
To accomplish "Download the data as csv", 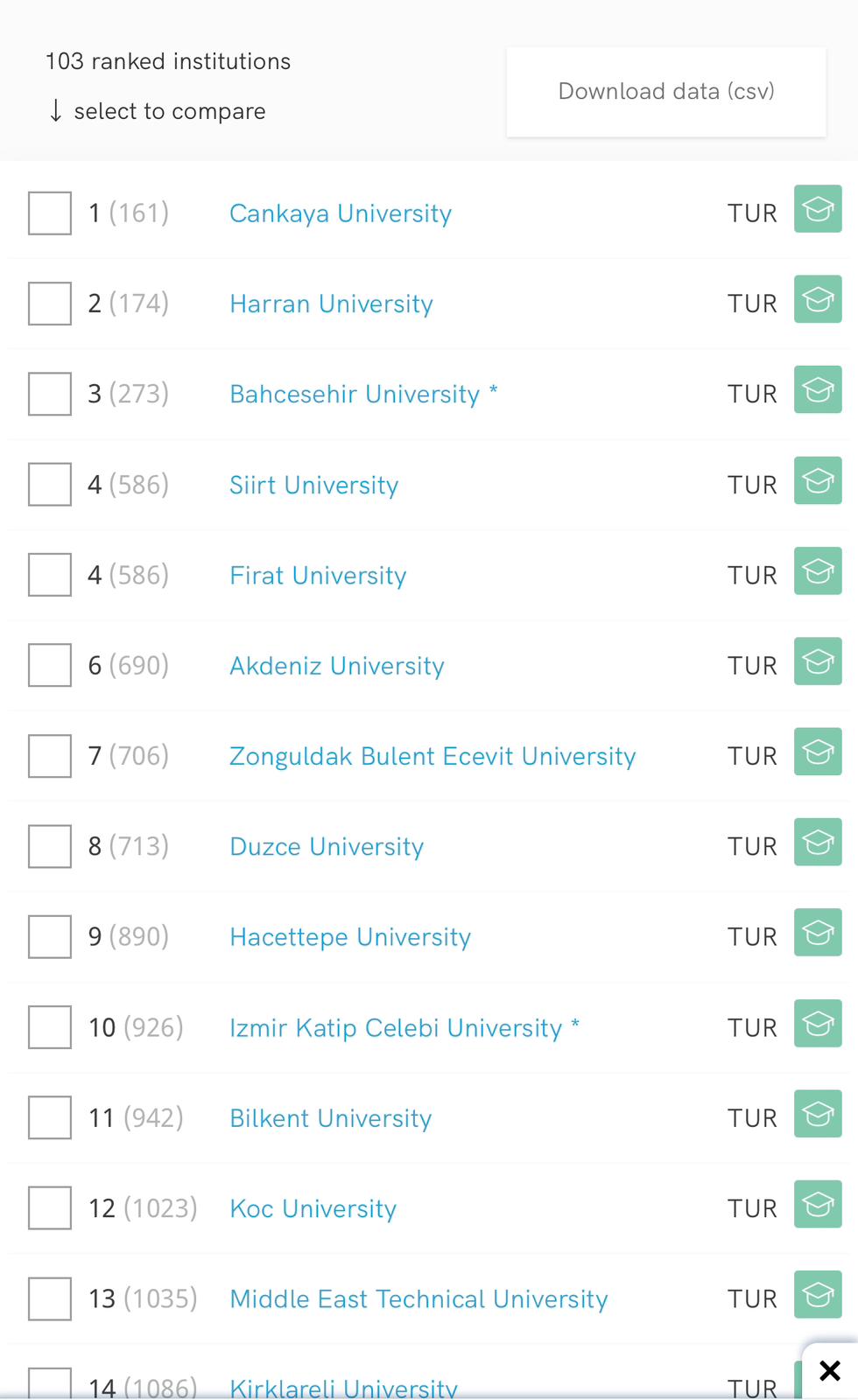I will [x=666, y=92].
